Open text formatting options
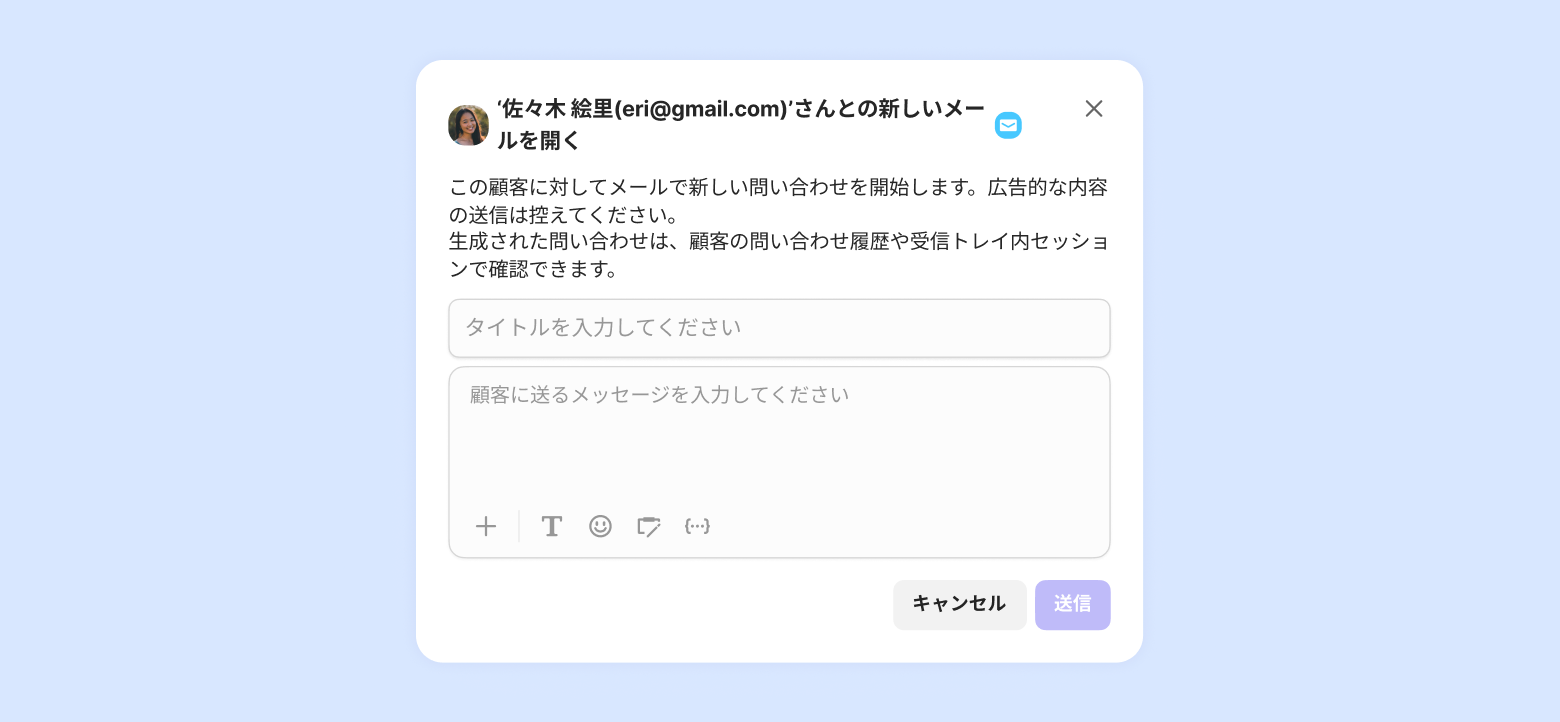 tap(551, 526)
